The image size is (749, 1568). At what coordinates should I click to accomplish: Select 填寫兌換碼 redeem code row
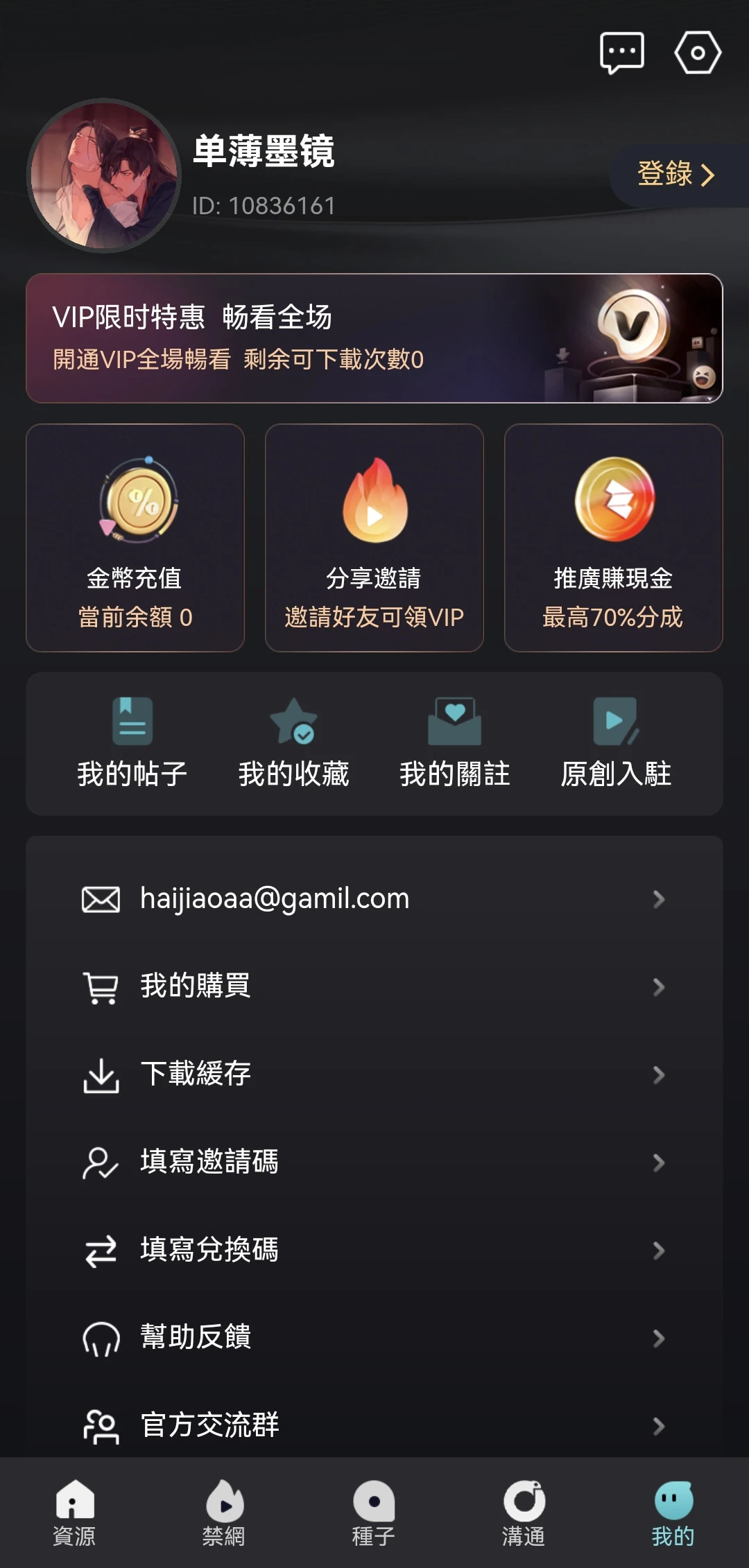(374, 1250)
